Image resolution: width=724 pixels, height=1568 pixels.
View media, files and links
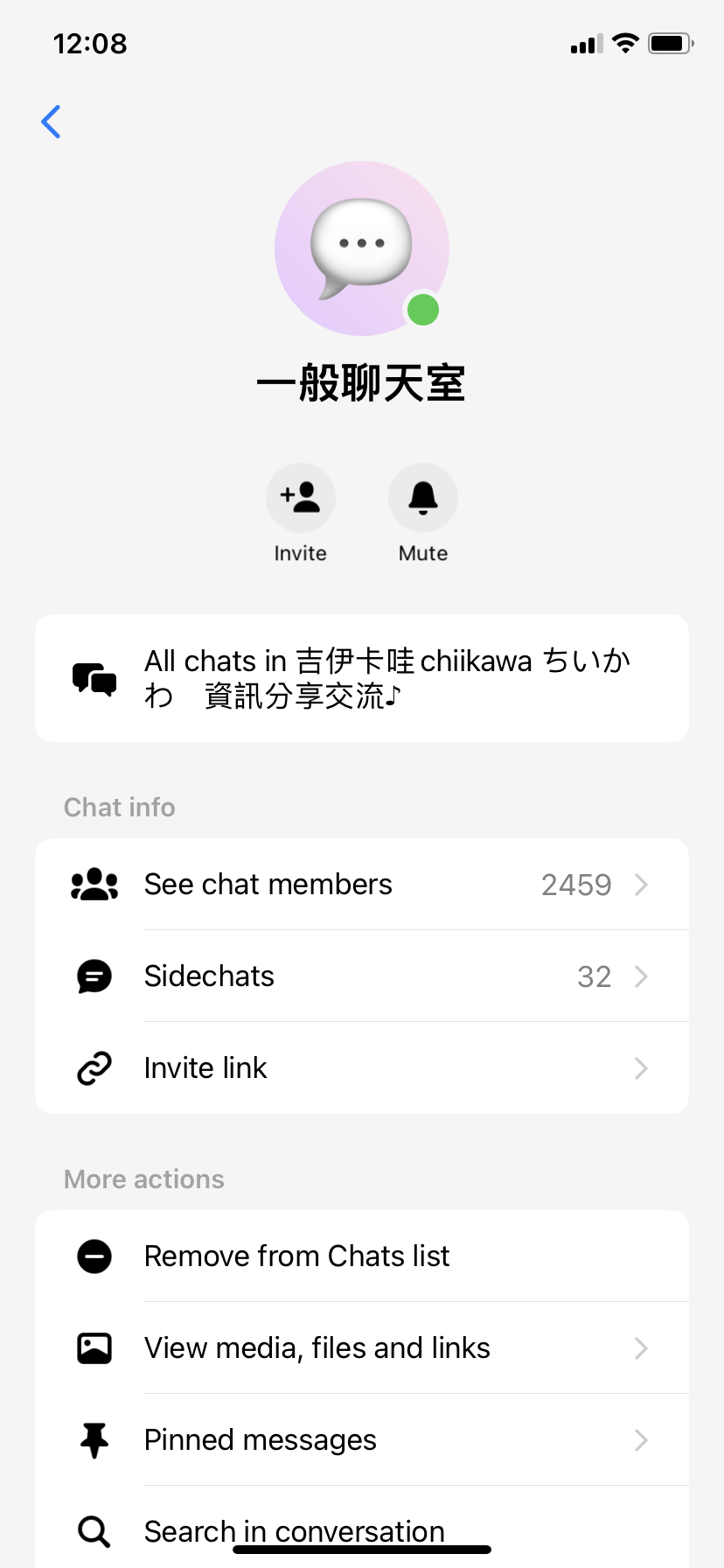click(362, 1348)
